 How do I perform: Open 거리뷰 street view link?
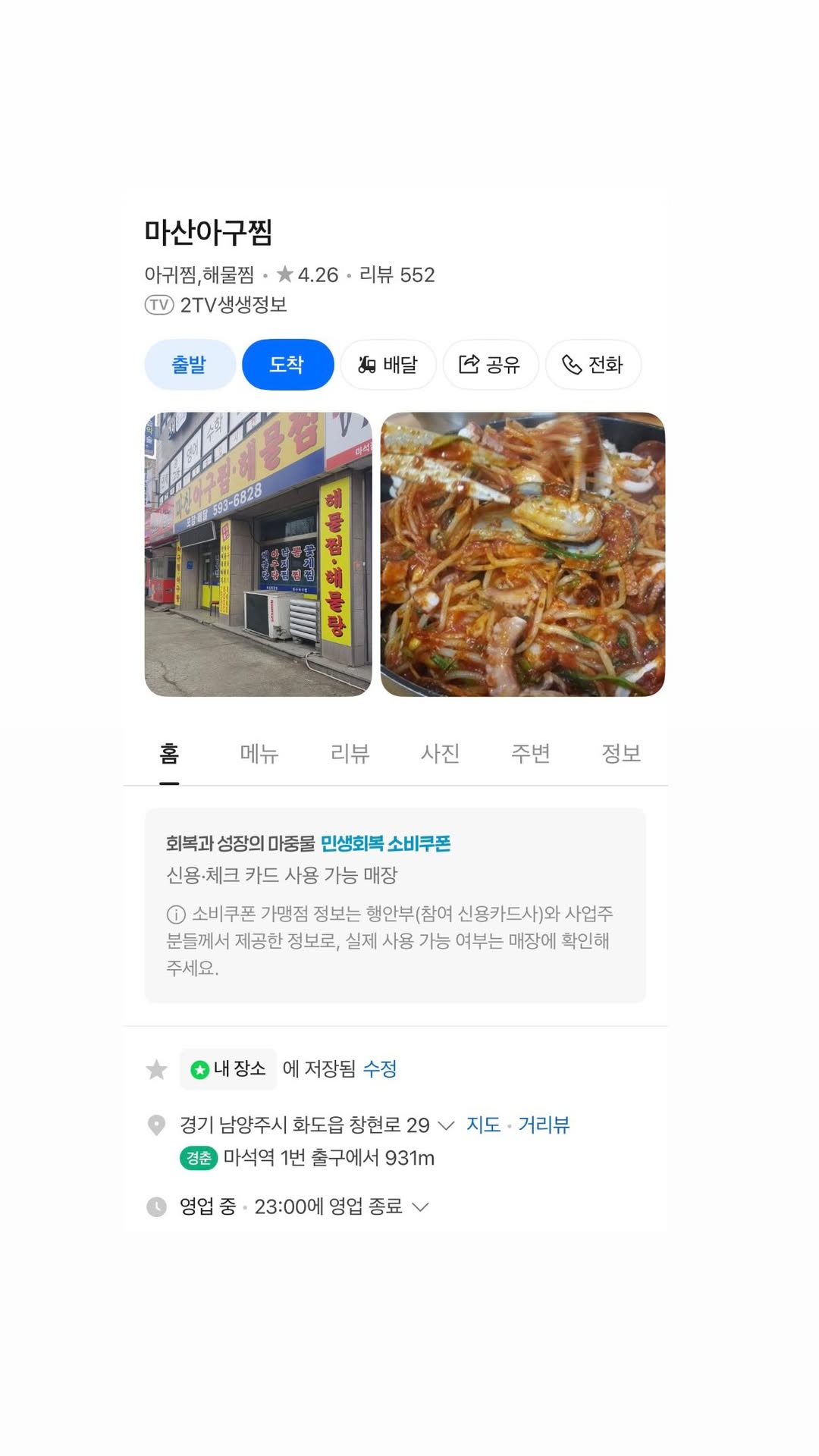[544, 1125]
